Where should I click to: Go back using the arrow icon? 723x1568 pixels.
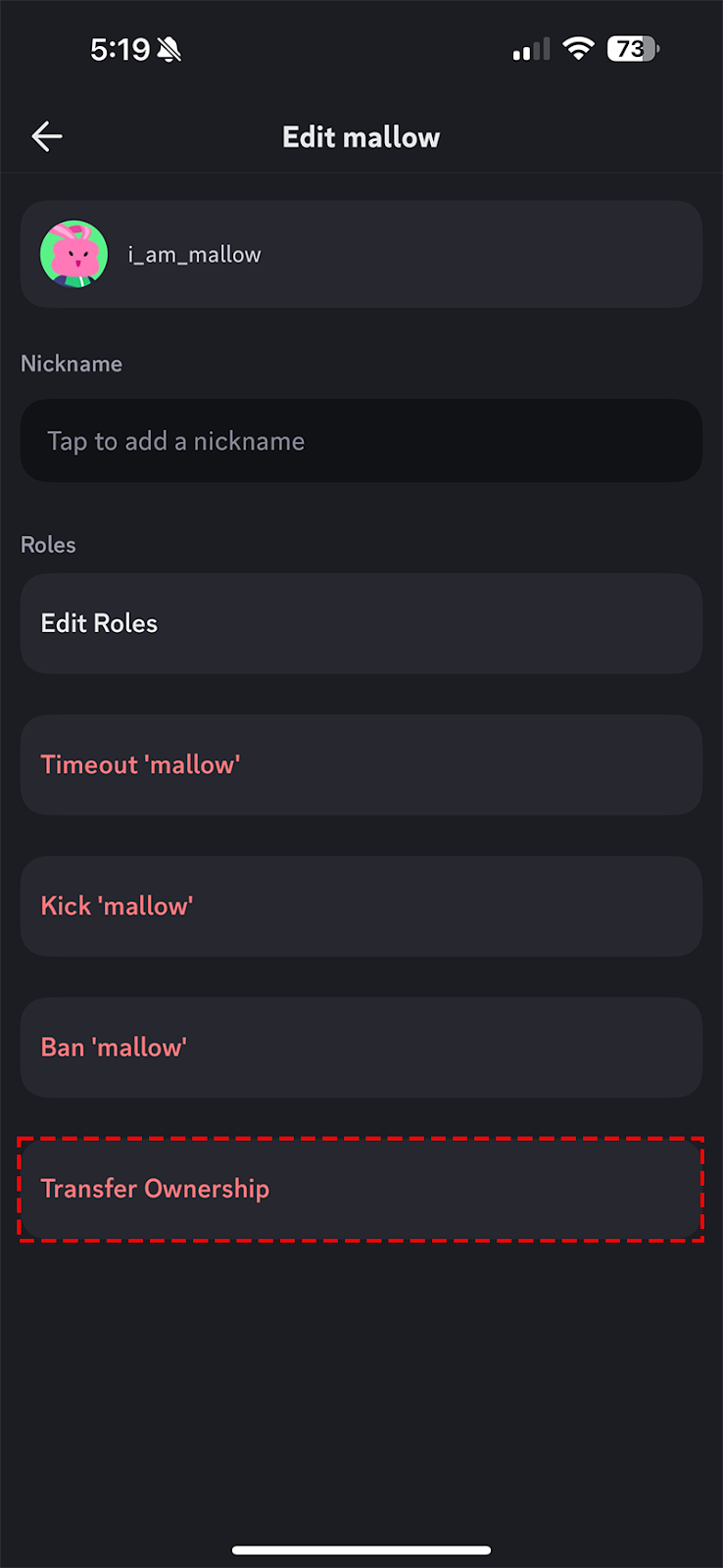pos(47,136)
